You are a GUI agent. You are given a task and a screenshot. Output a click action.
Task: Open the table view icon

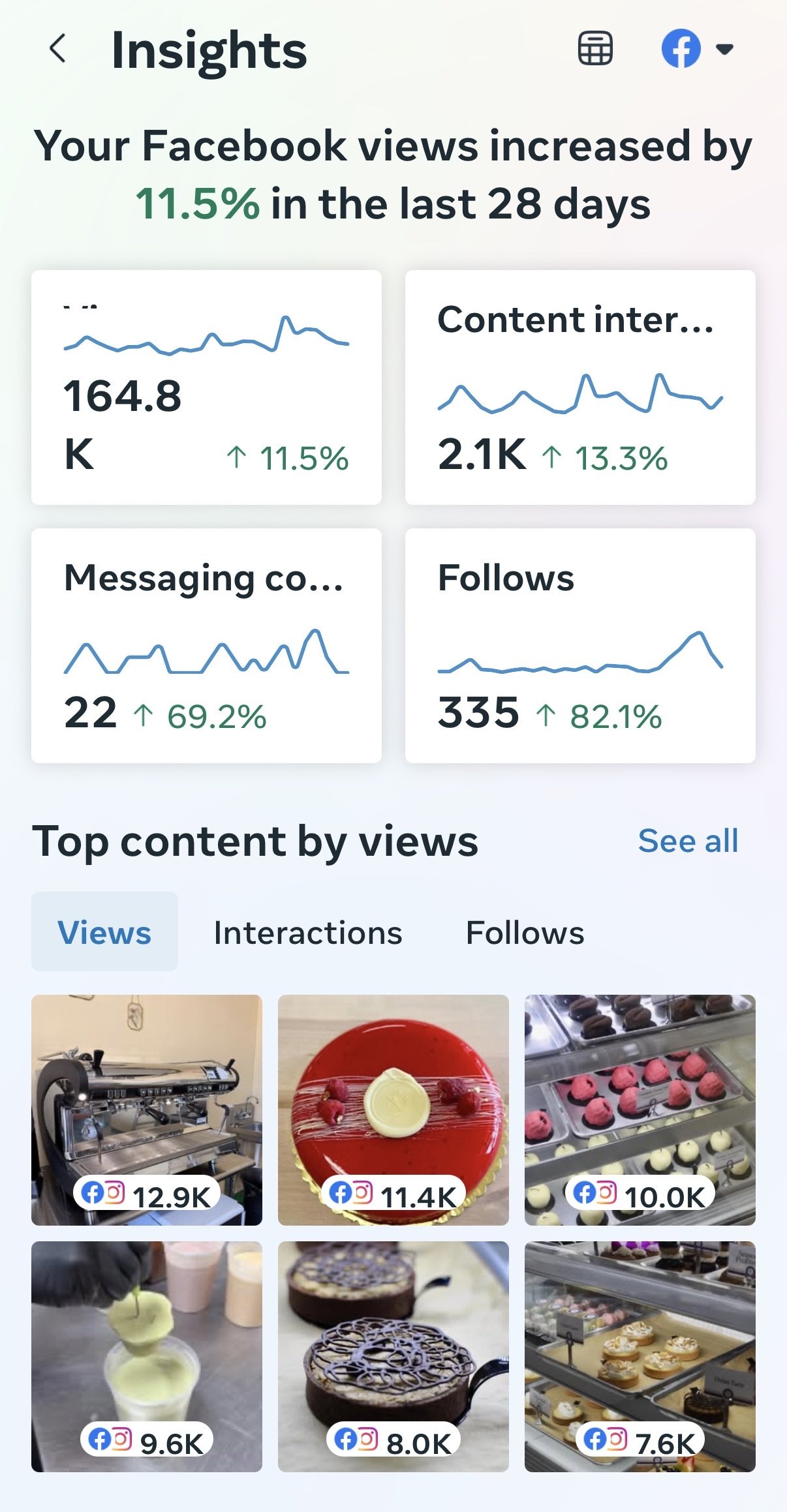point(595,48)
